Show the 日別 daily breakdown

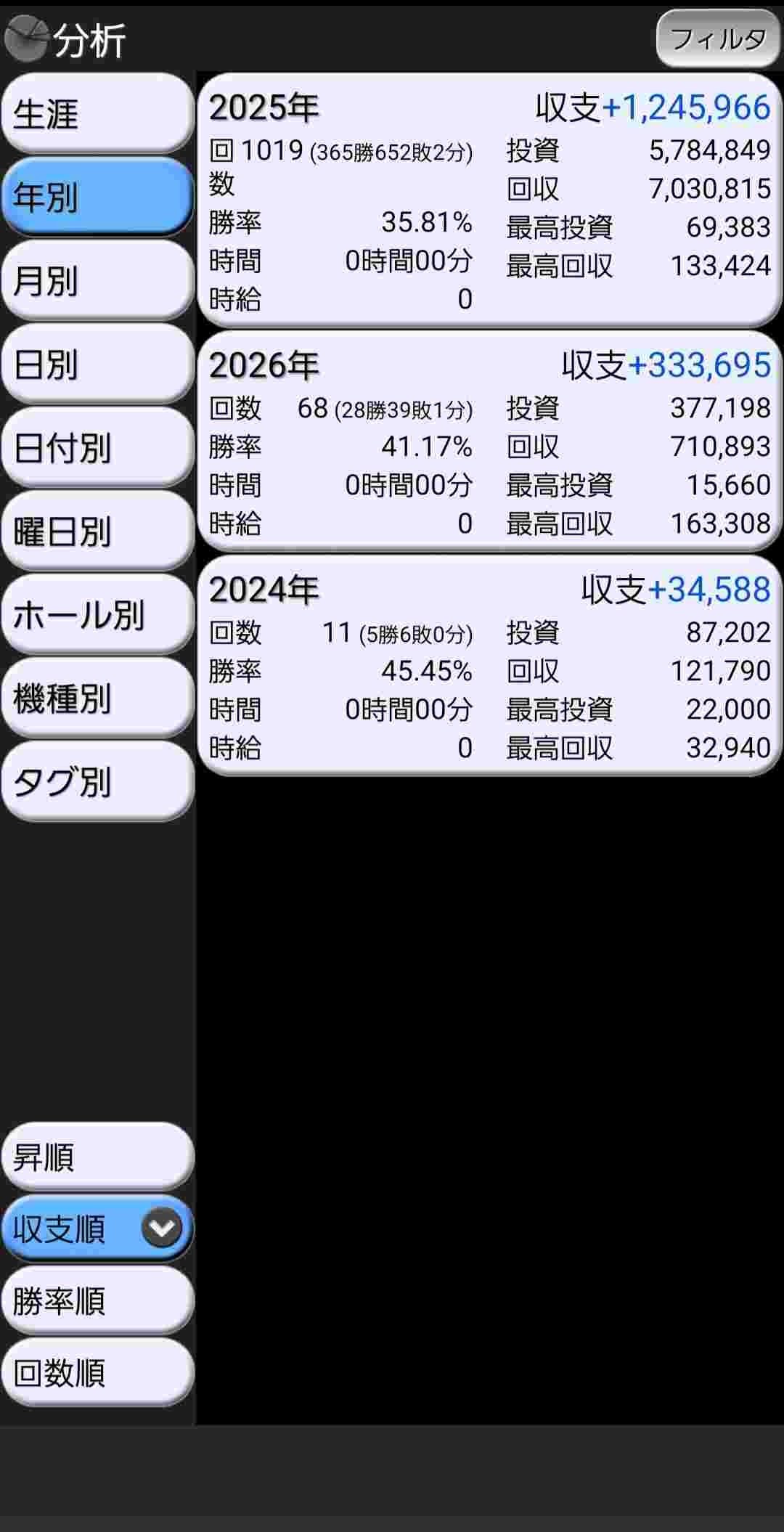97,364
